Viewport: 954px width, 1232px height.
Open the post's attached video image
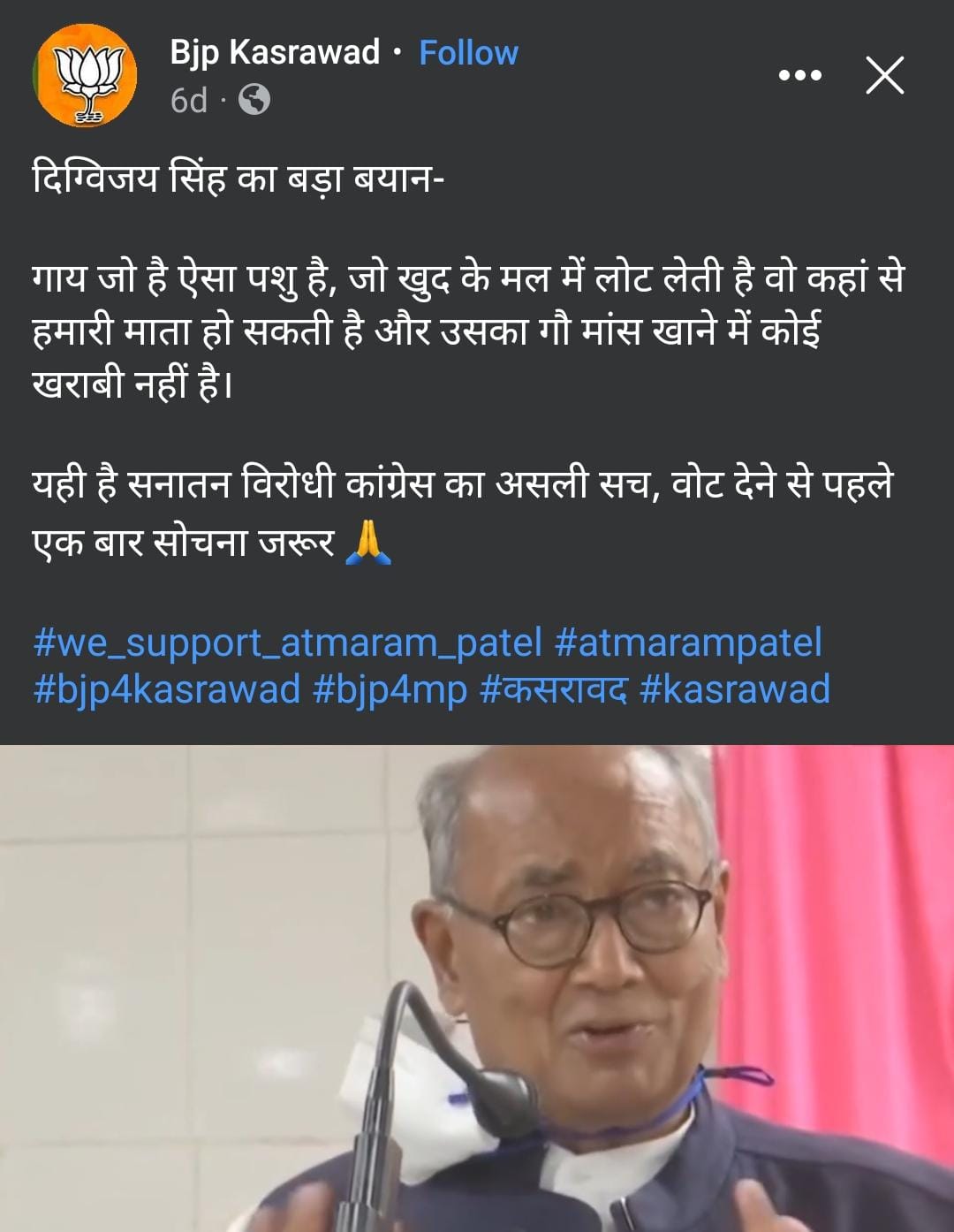[x=477, y=988]
